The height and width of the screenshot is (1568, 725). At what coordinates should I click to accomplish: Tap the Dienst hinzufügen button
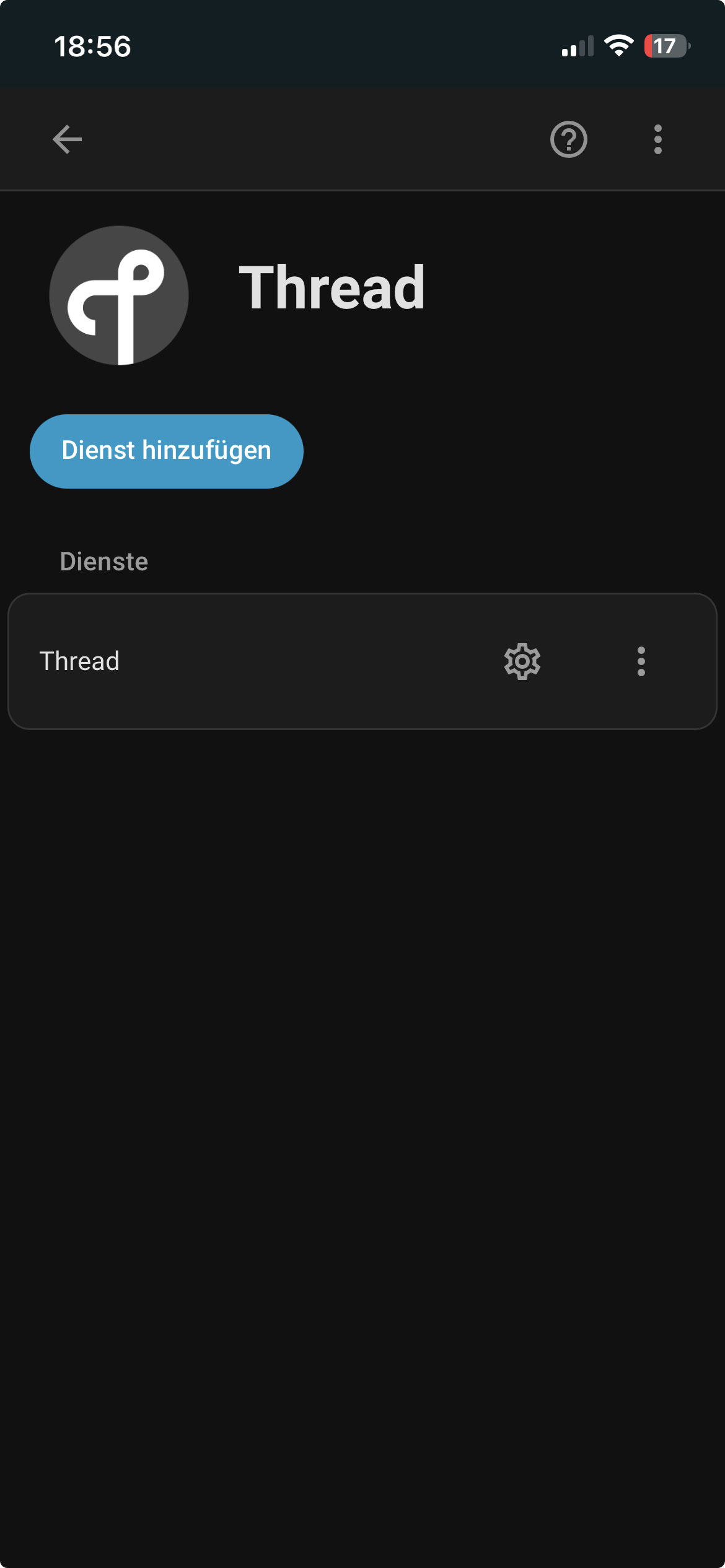[167, 451]
